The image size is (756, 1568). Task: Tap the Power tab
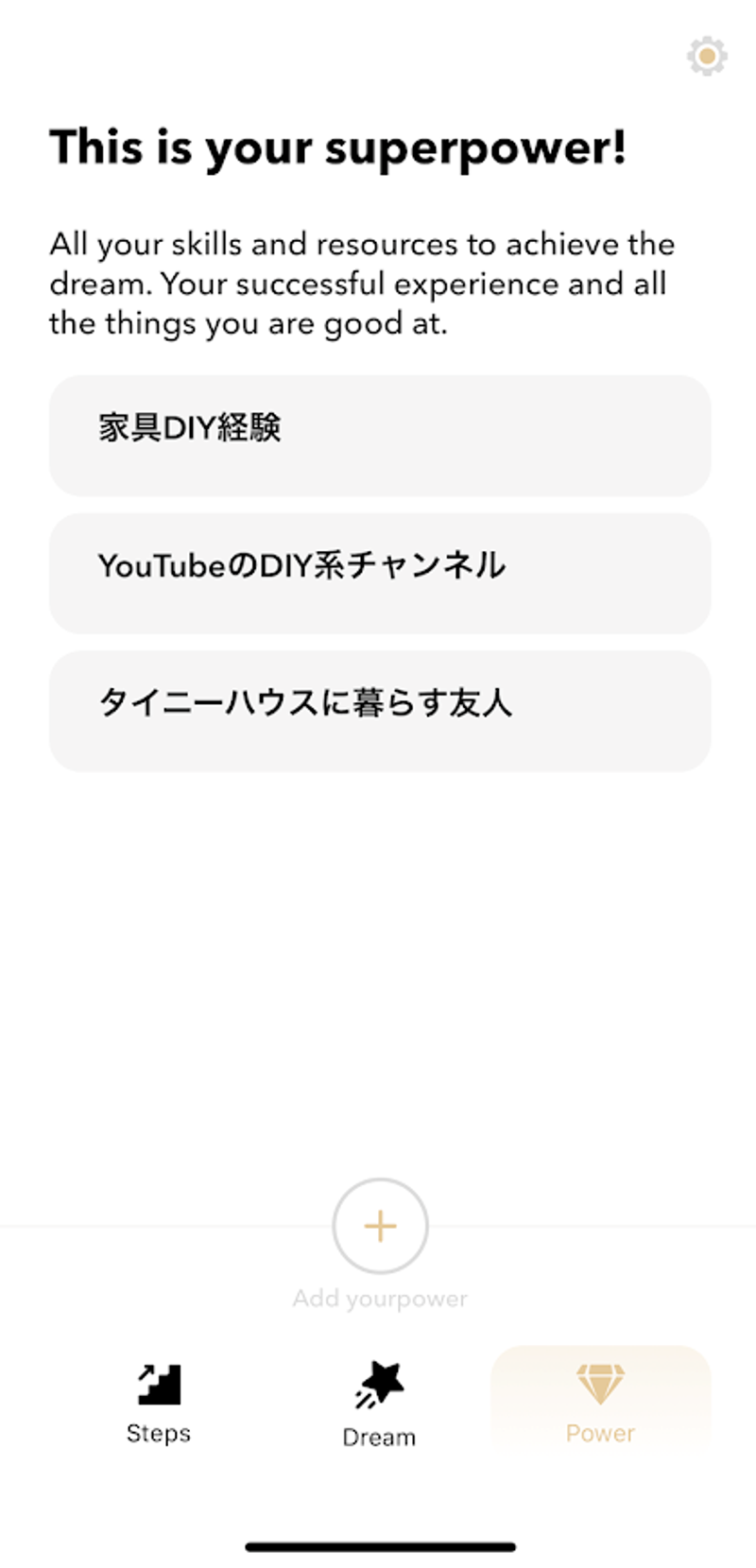point(600,1403)
